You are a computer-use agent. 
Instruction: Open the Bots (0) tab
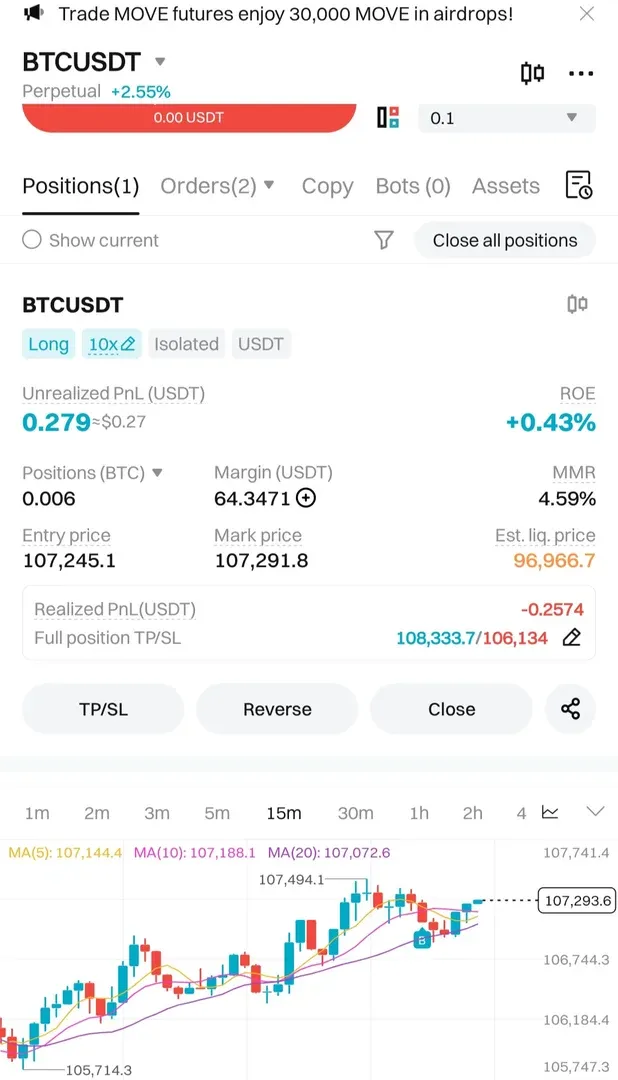(413, 186)
